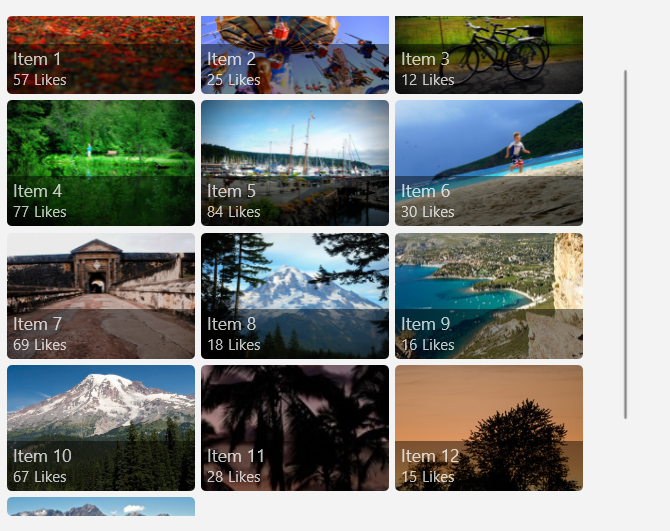This screenshot has height=531, width=670.
Task: Tap Item 4 green forest tile
Action: (x=100, y=162)
